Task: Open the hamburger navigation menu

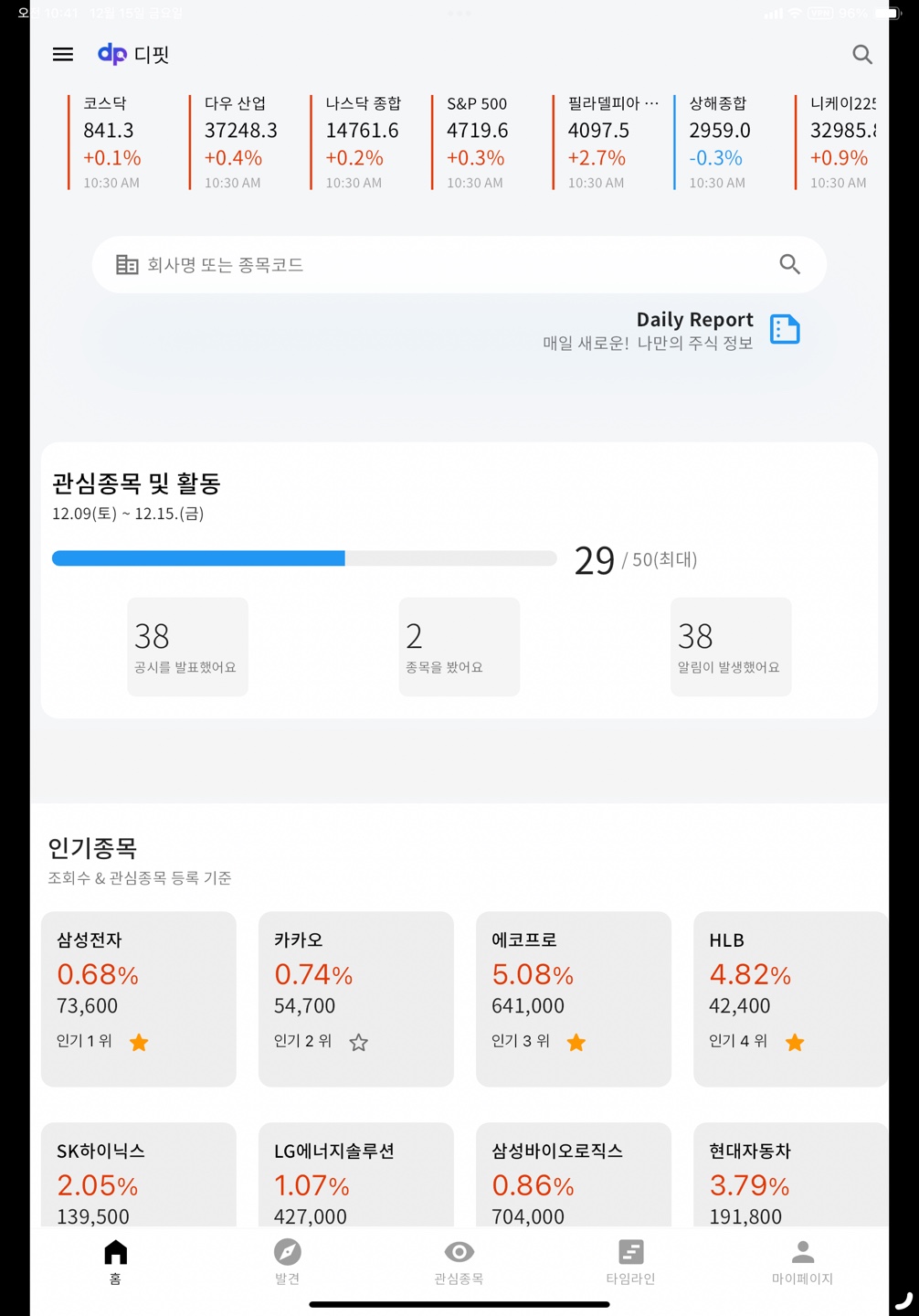Action: click(x=62, y=55)
